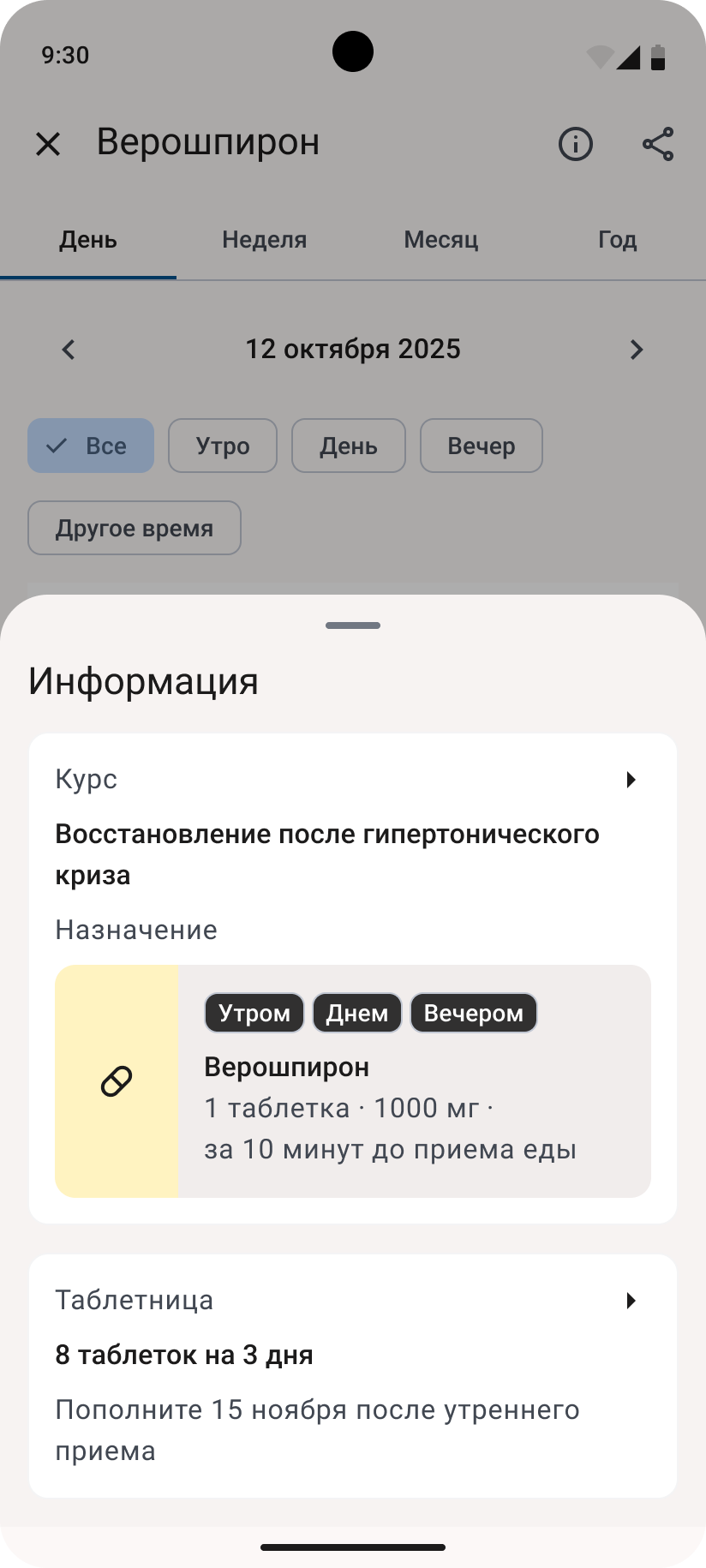Switch to the Год tab

[617, 240]
